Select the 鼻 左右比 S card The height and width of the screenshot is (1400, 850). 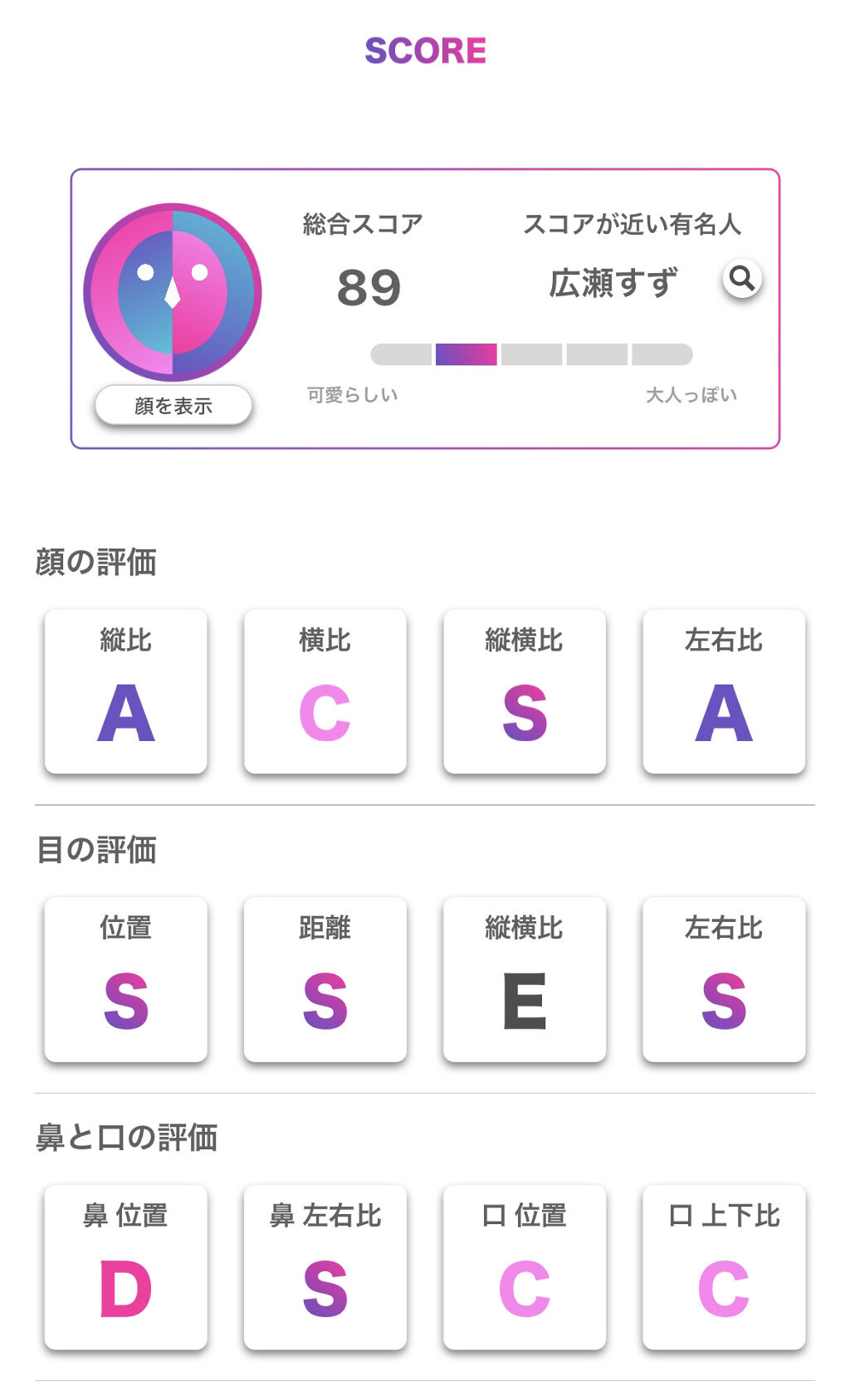tap(325, 1268)
